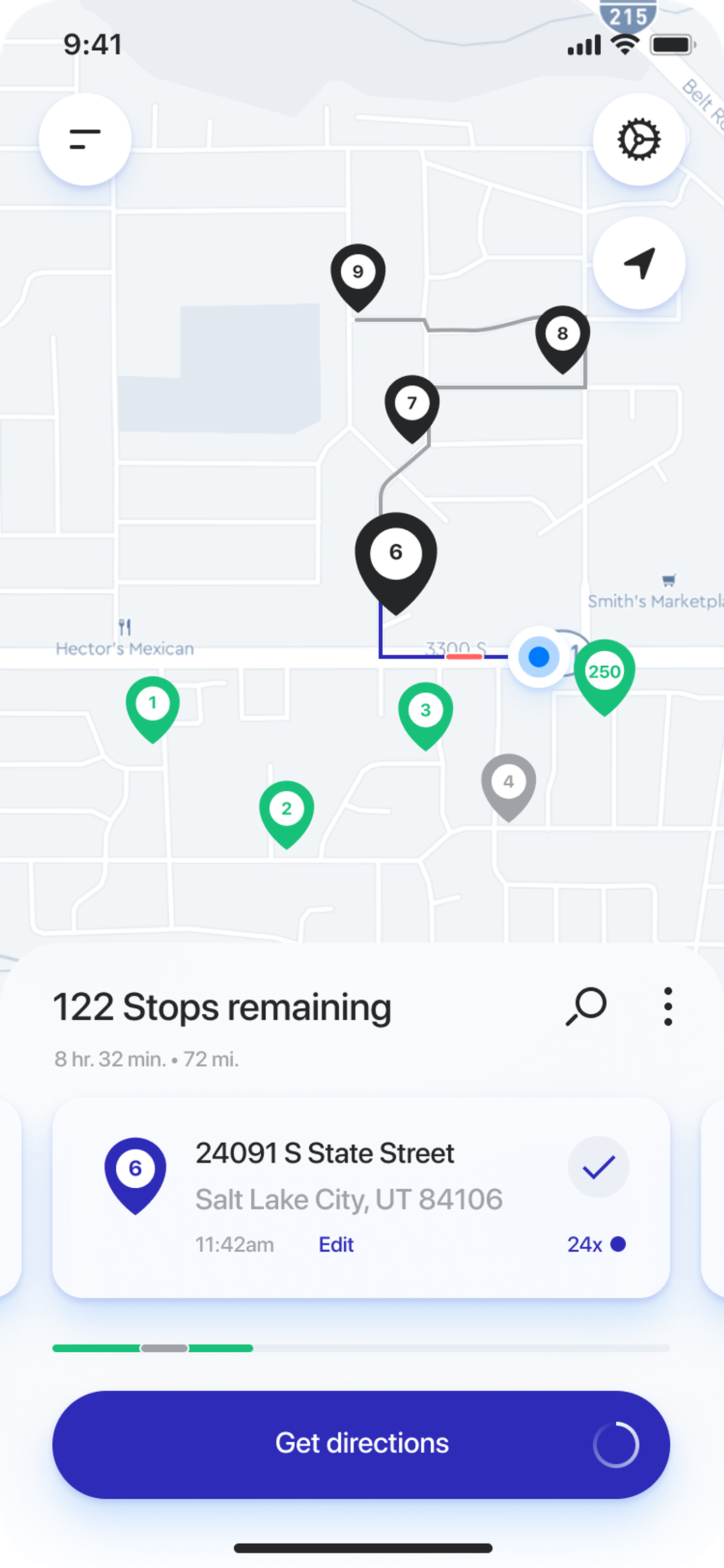This screenshot has height=1568, width=724.
Task: Select stop 7 pin on the map
Action: 412,404
